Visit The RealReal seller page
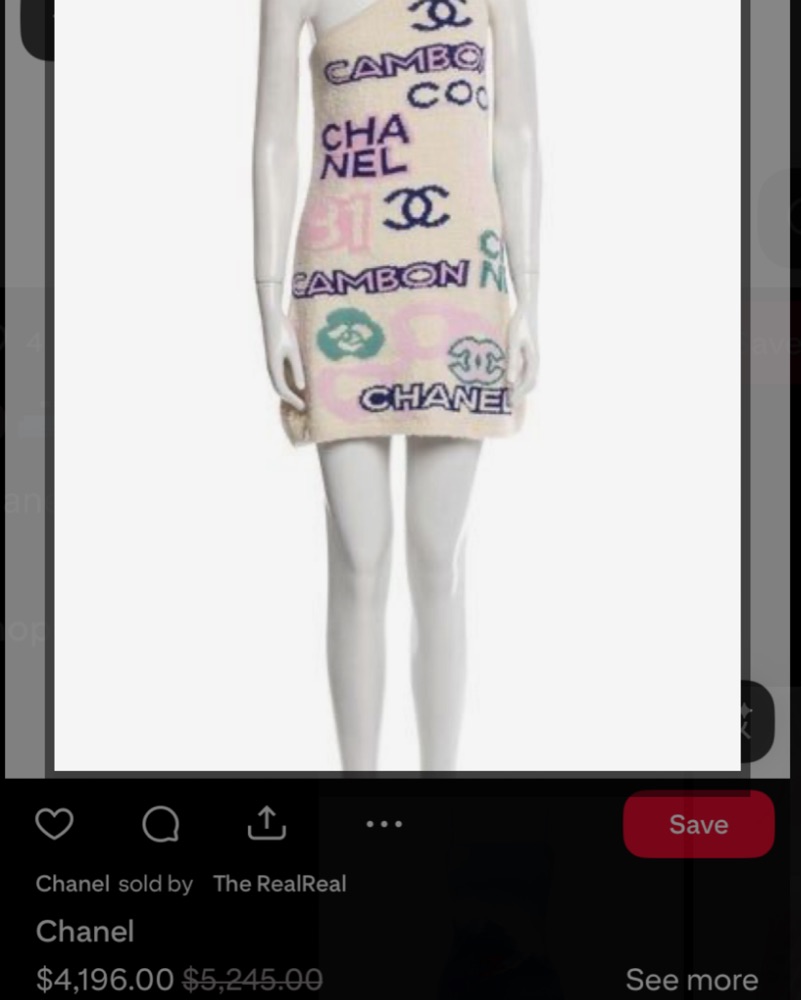This screenshot has width=802, height=1000. coord(279,884)
